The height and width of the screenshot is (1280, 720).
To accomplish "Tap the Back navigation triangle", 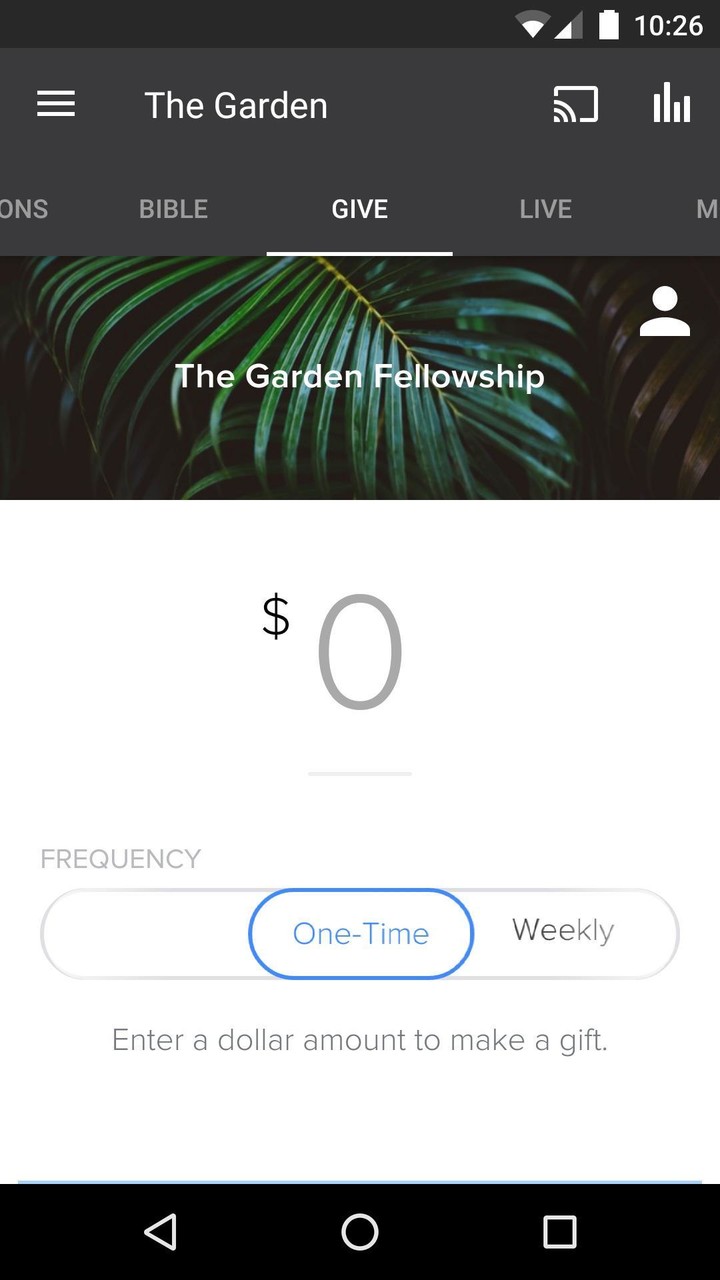I will click(x=161, y=1232).
